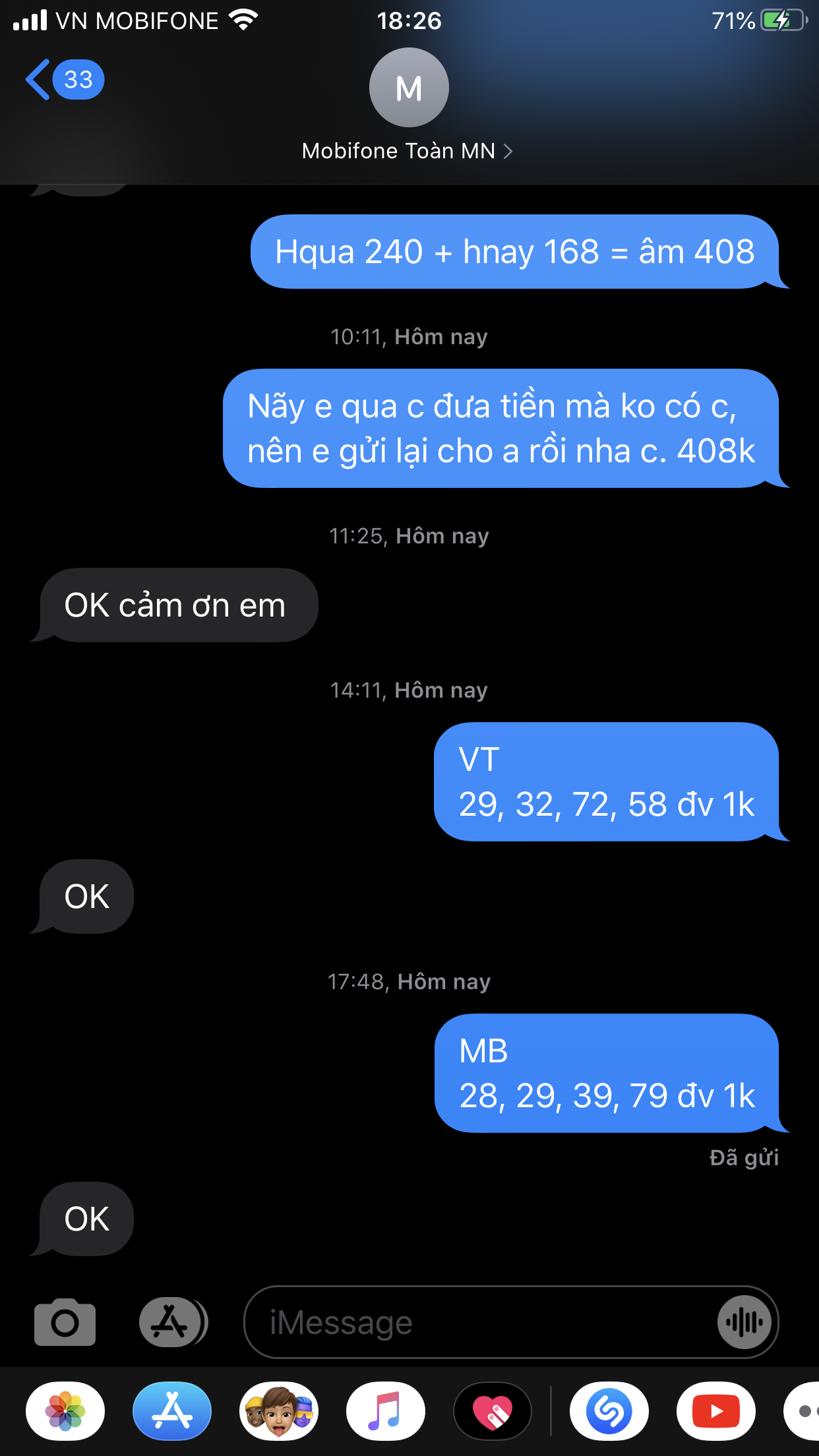
Task: Toggle the App Store apps drawer
Action: tap(172, 1321)
